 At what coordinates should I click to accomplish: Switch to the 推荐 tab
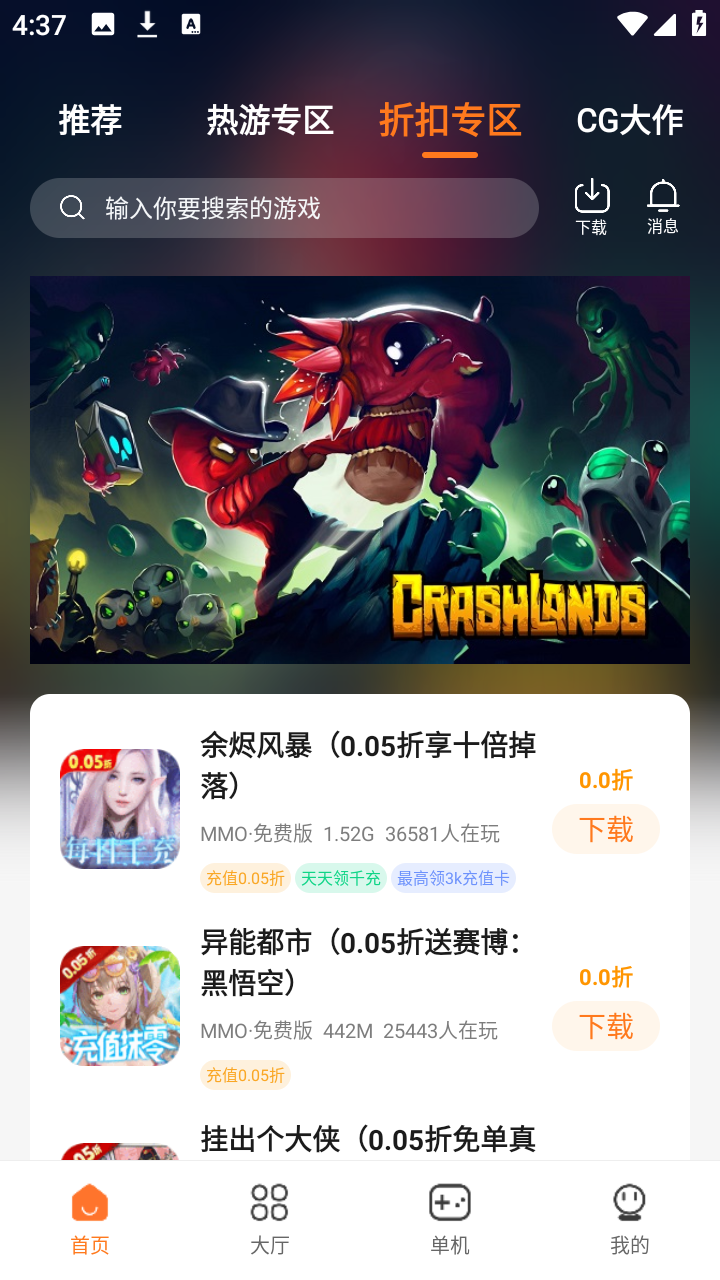pyautogui.click(x=90, y=120)
